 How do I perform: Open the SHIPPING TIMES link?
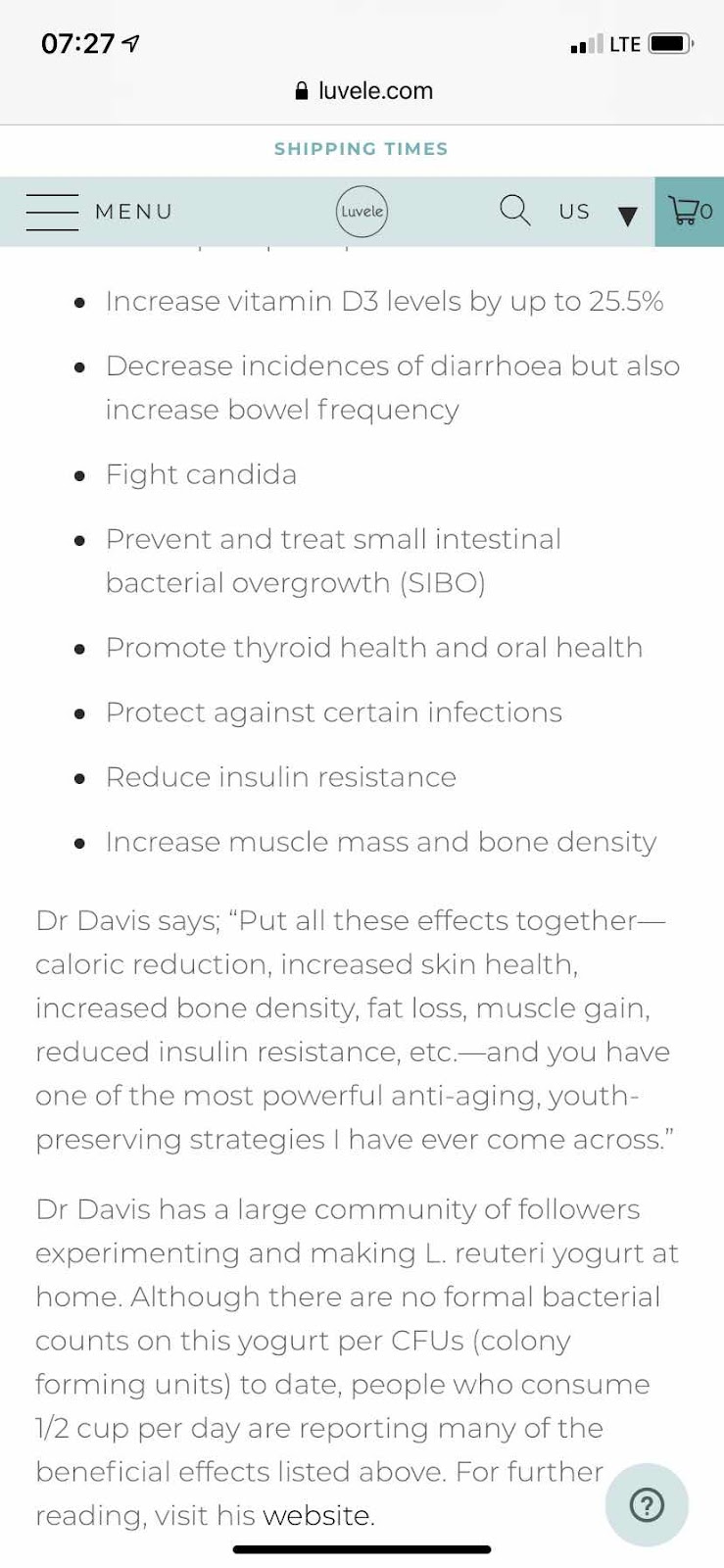(362, 149)
